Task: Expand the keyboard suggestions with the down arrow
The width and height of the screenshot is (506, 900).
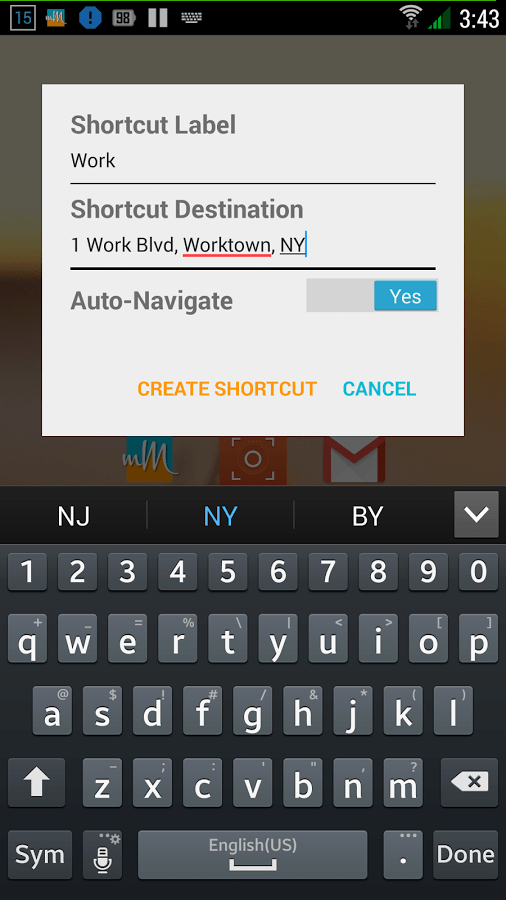Action: click(x=476, y=515)
